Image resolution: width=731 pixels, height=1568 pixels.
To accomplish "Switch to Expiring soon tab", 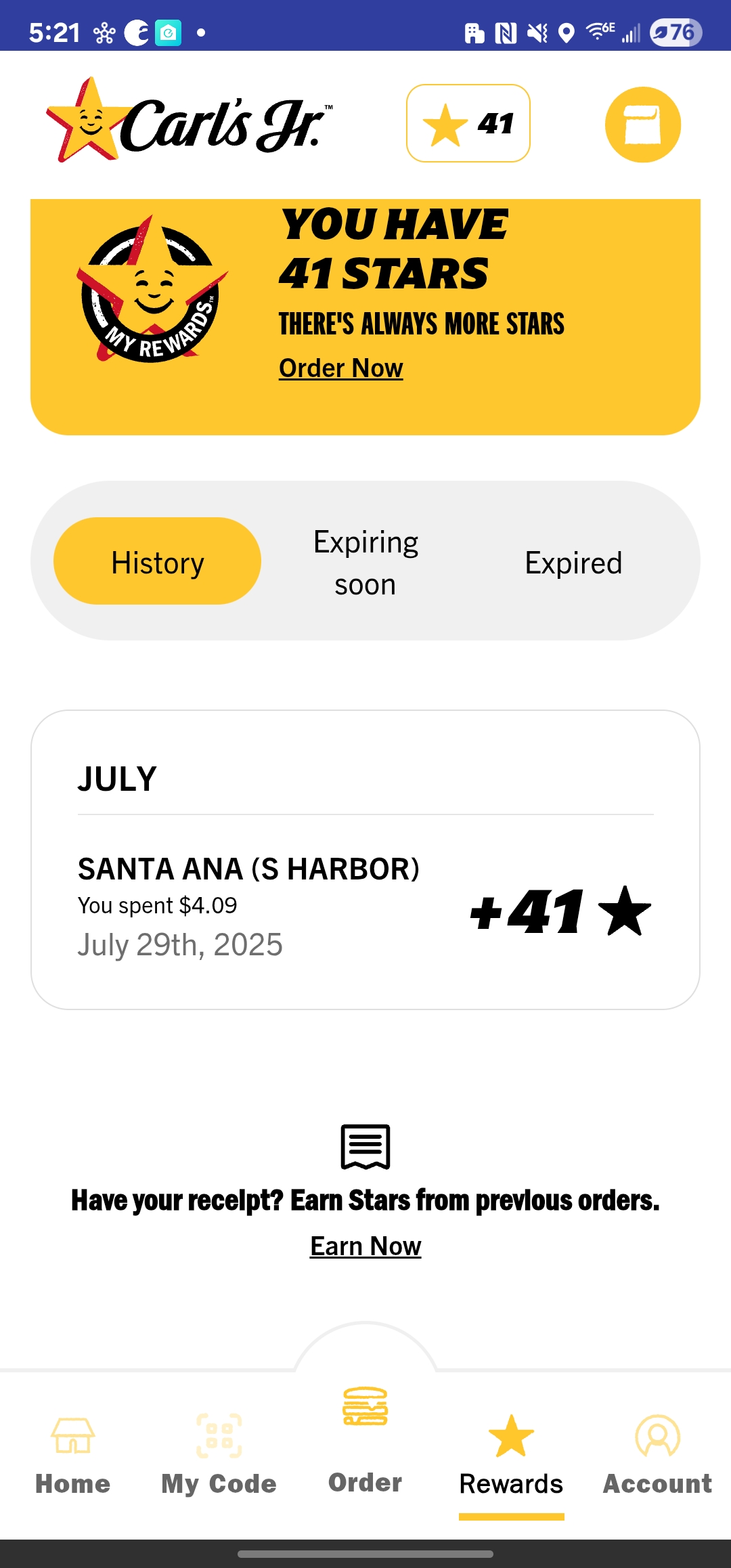I will pyautogui.click(x=365, y=563).
